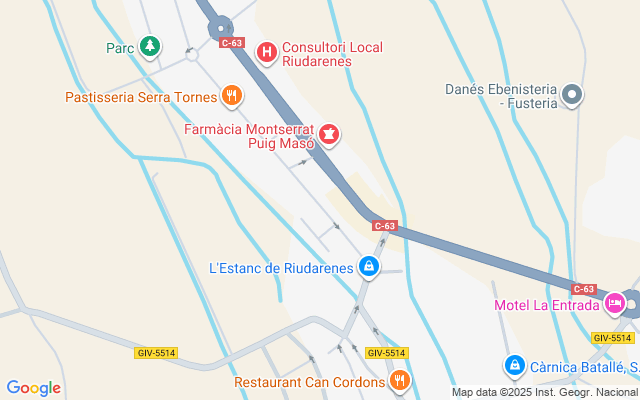
Task: Select Danés Ebenisteria - Fusteria pin
Action: pos(572,95)
